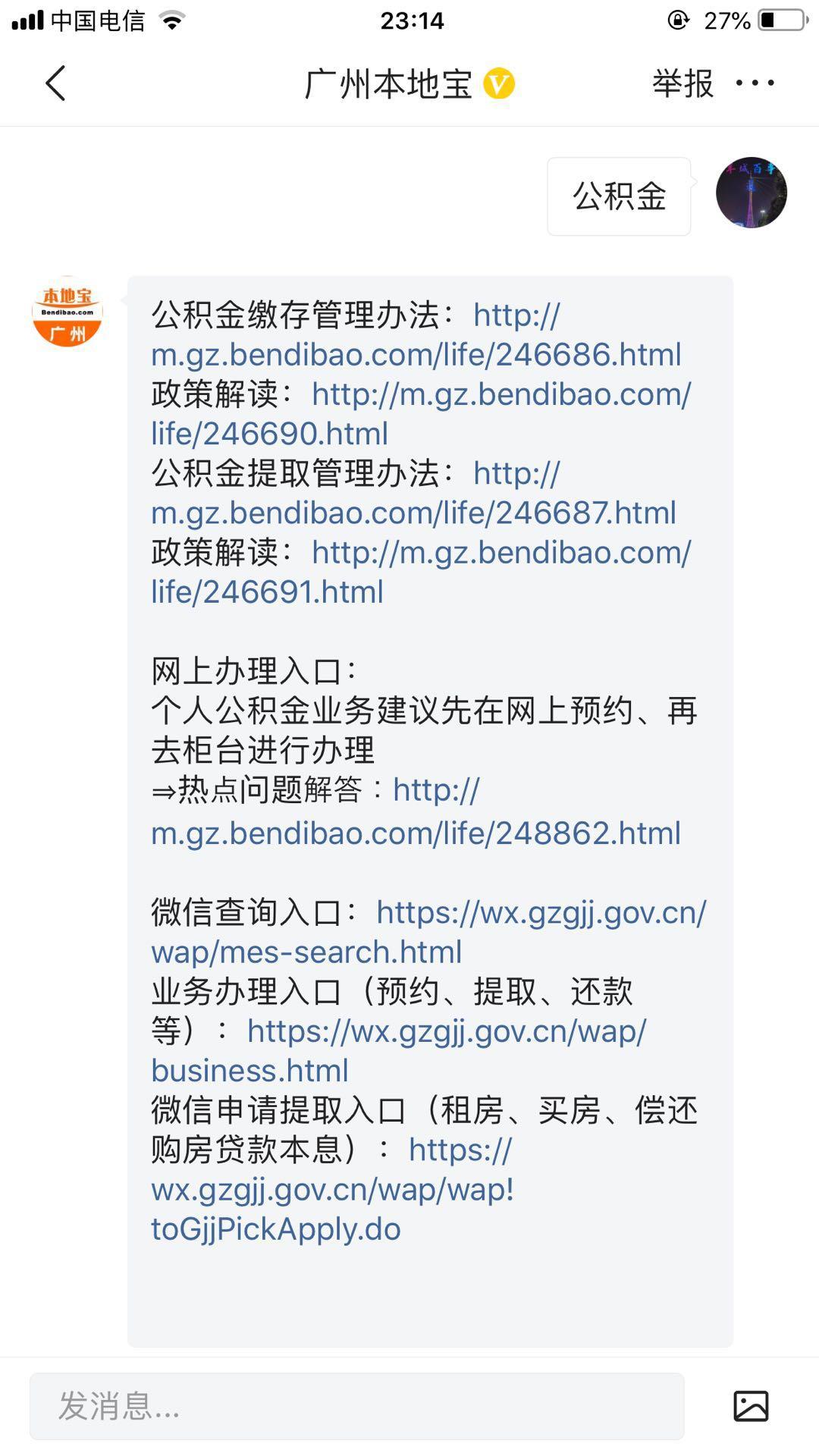Tap the sent 公积金 message bubble

point(618,197)
